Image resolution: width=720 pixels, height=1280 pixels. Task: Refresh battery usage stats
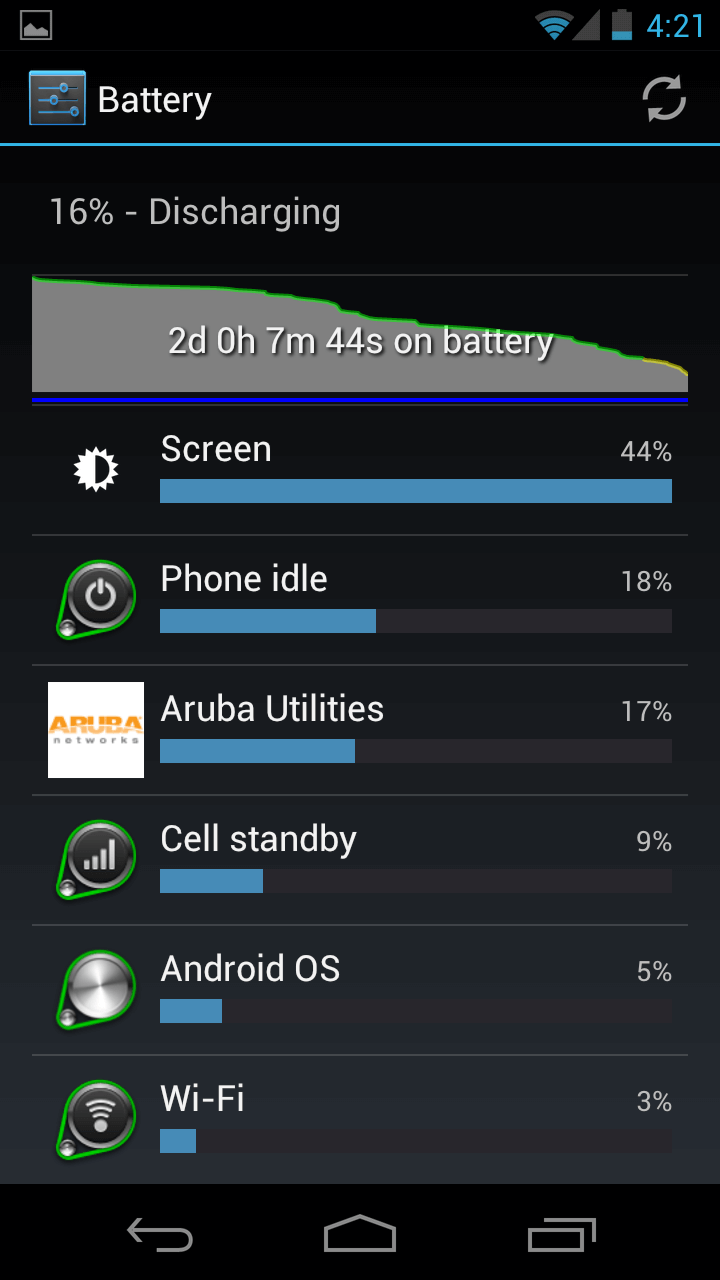coord(663,99)
